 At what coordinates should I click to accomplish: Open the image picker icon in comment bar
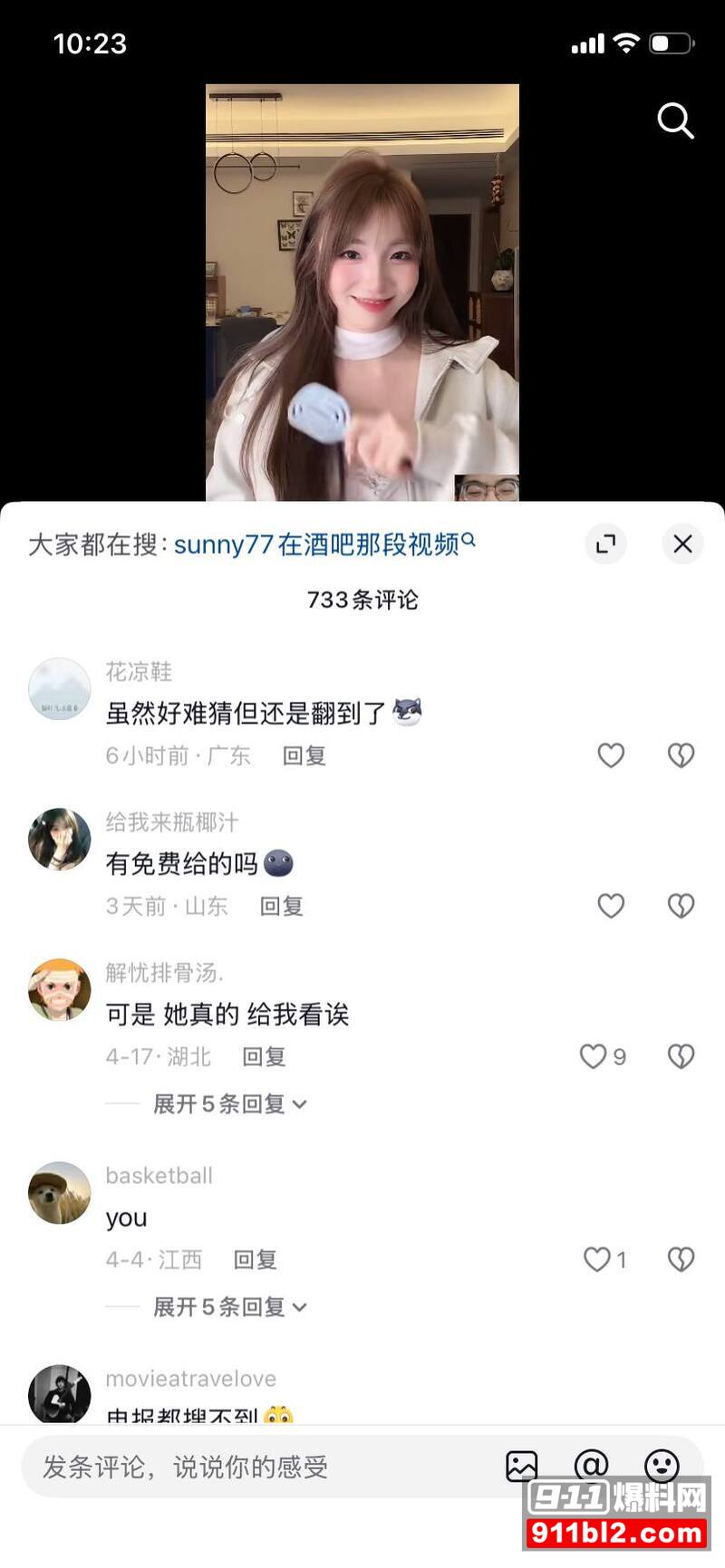pos(521,1465)
